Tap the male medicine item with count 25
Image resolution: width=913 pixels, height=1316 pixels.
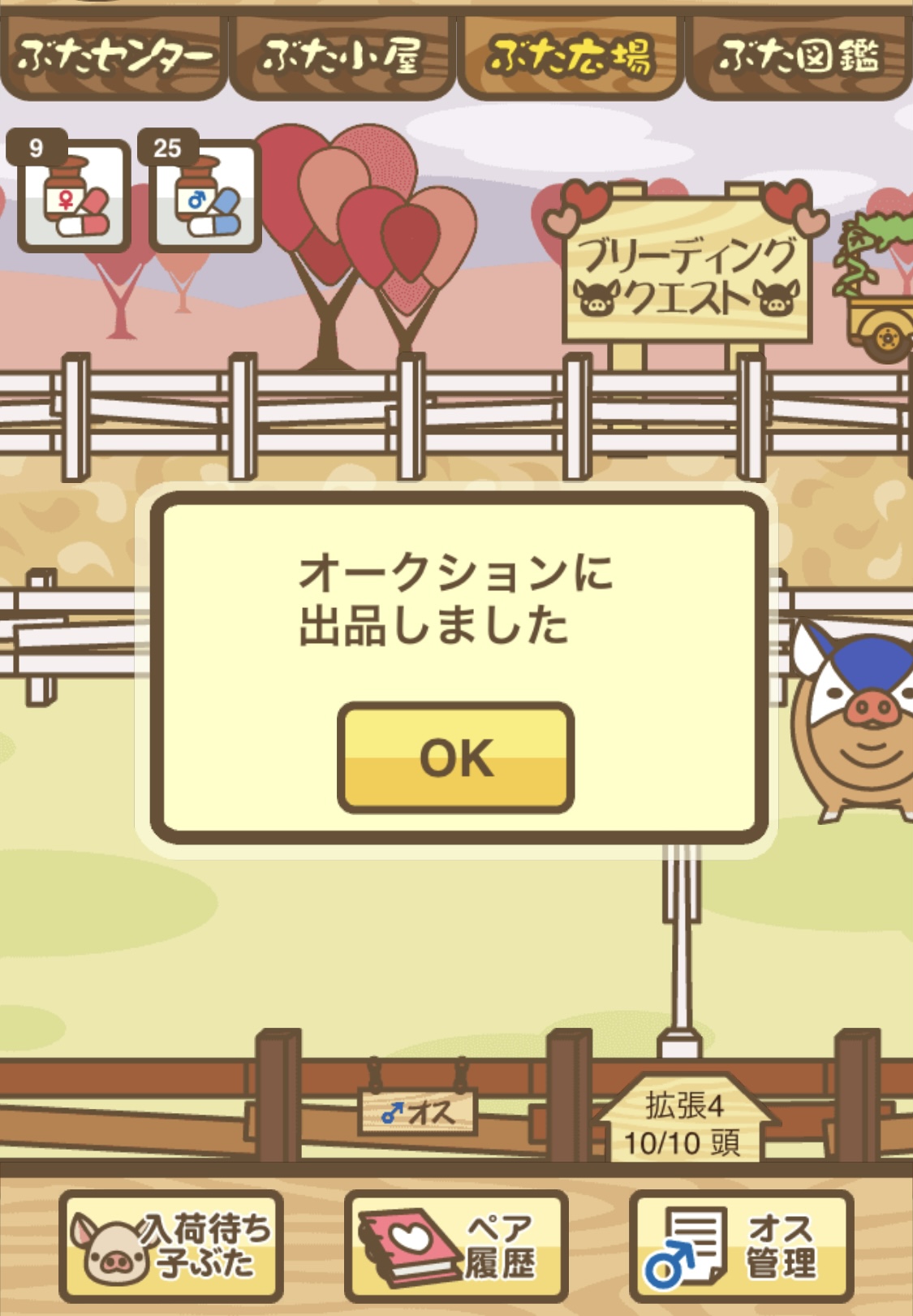pos(205,196)
